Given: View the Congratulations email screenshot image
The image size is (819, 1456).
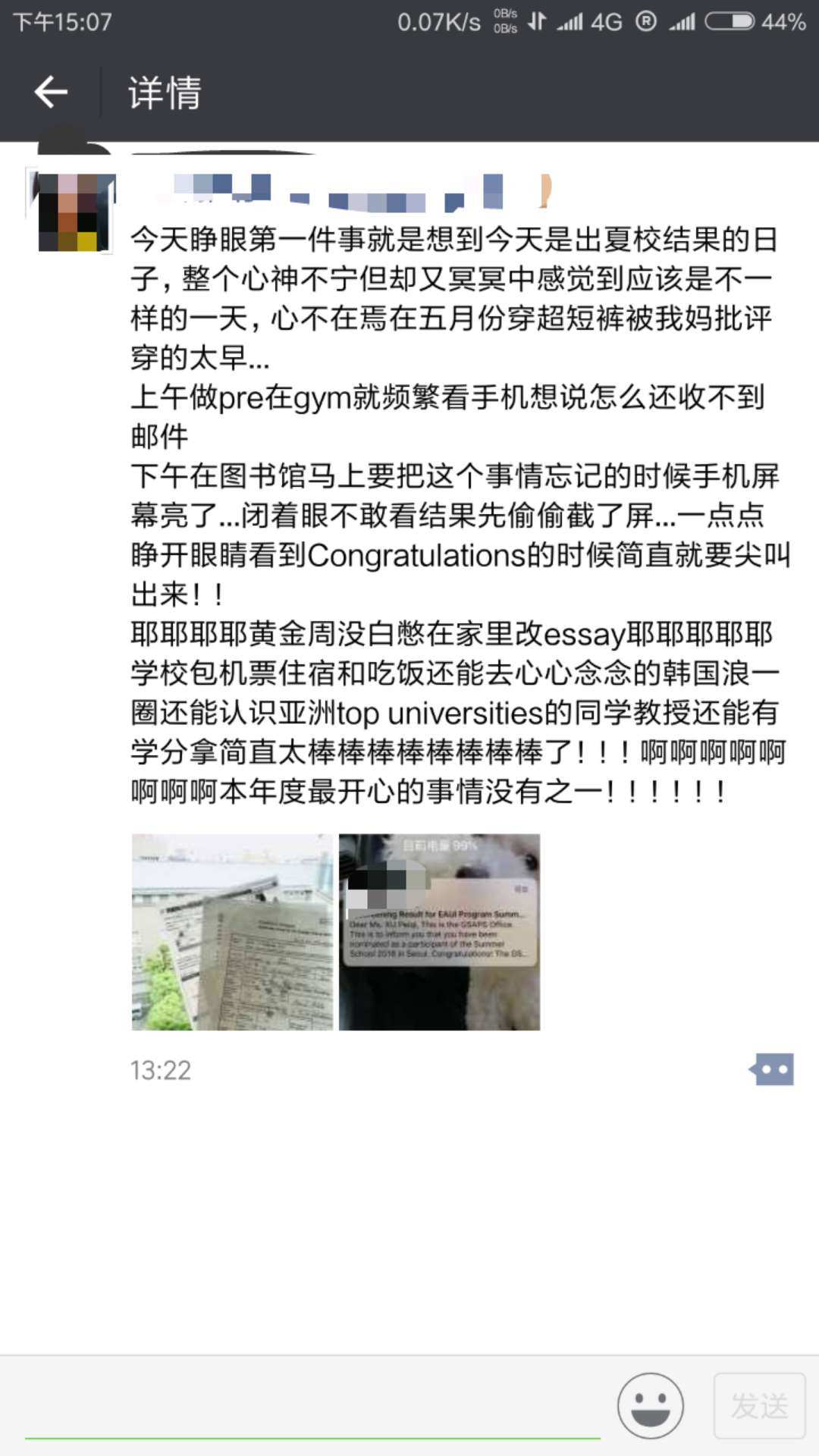Looking at the screenshot, I should point(439,932).
